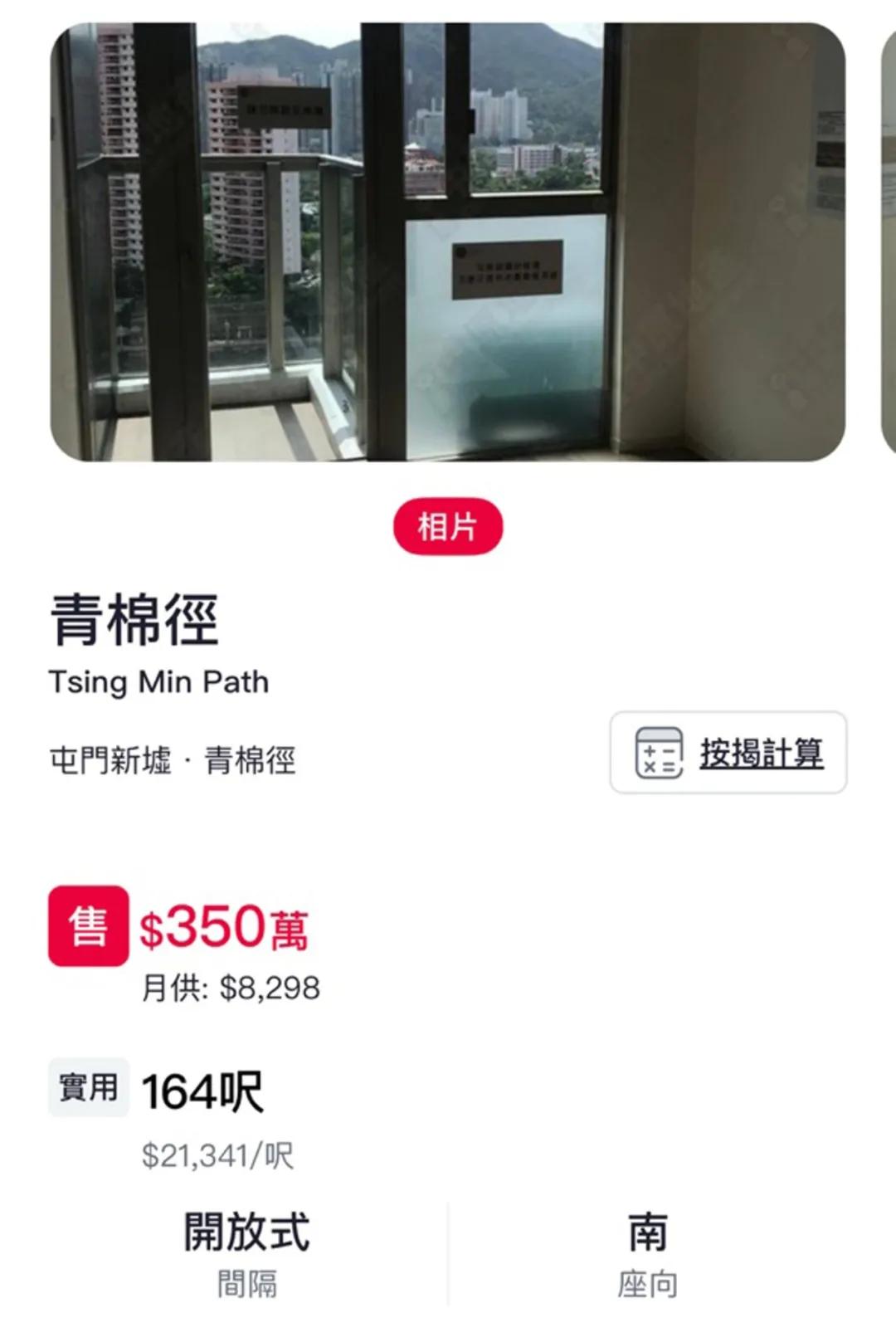The image size is (896, 1342).
Task: Select the 開放式 layout entry
Action: point(245,1234)
